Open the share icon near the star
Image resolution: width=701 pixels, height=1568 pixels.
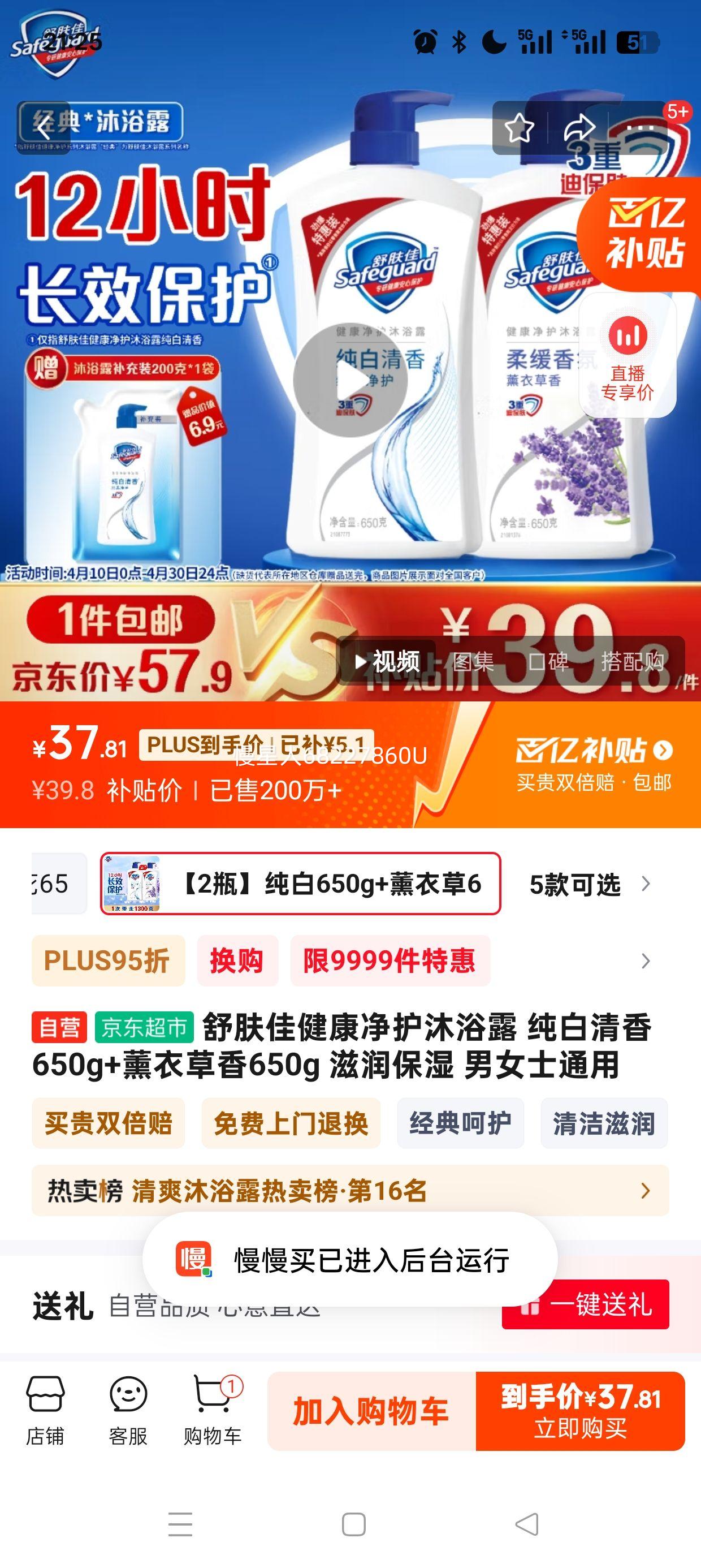pyautogui.click(x=580, y=128)
